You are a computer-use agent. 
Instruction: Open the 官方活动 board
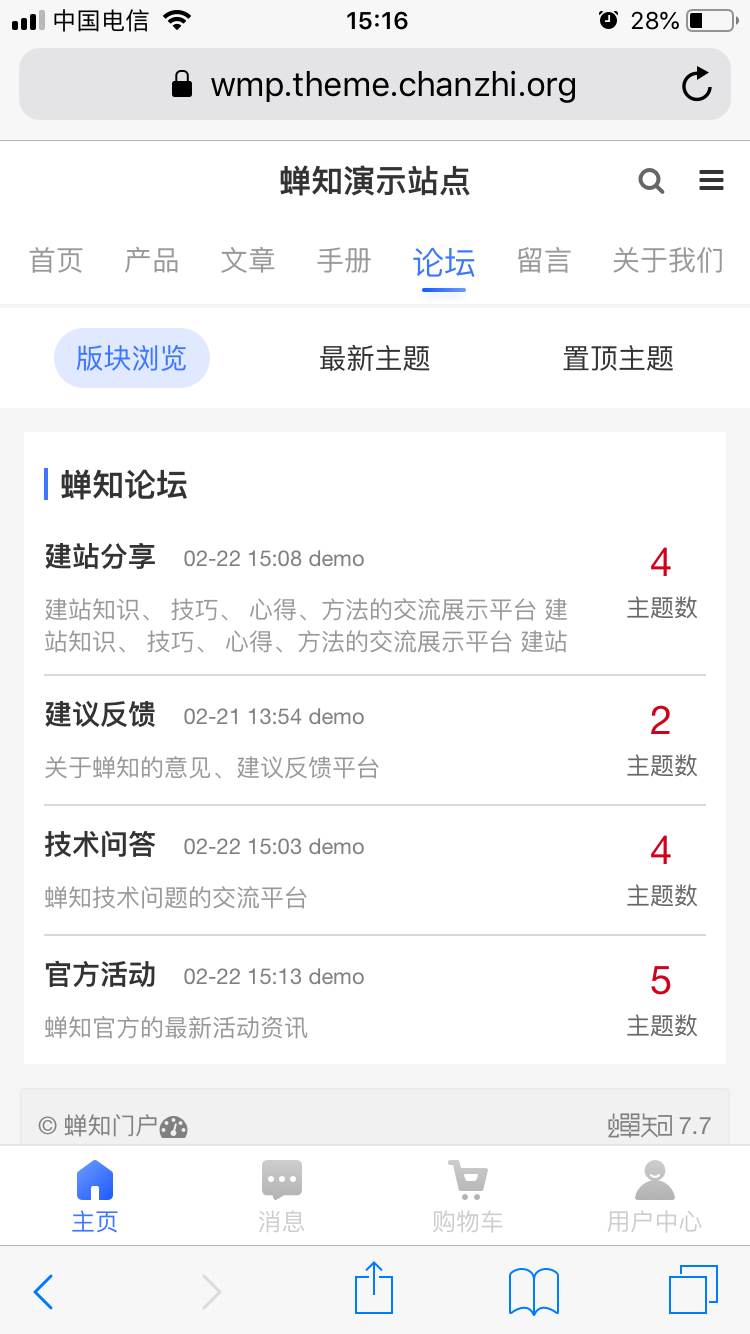click(x=100, y=974)
